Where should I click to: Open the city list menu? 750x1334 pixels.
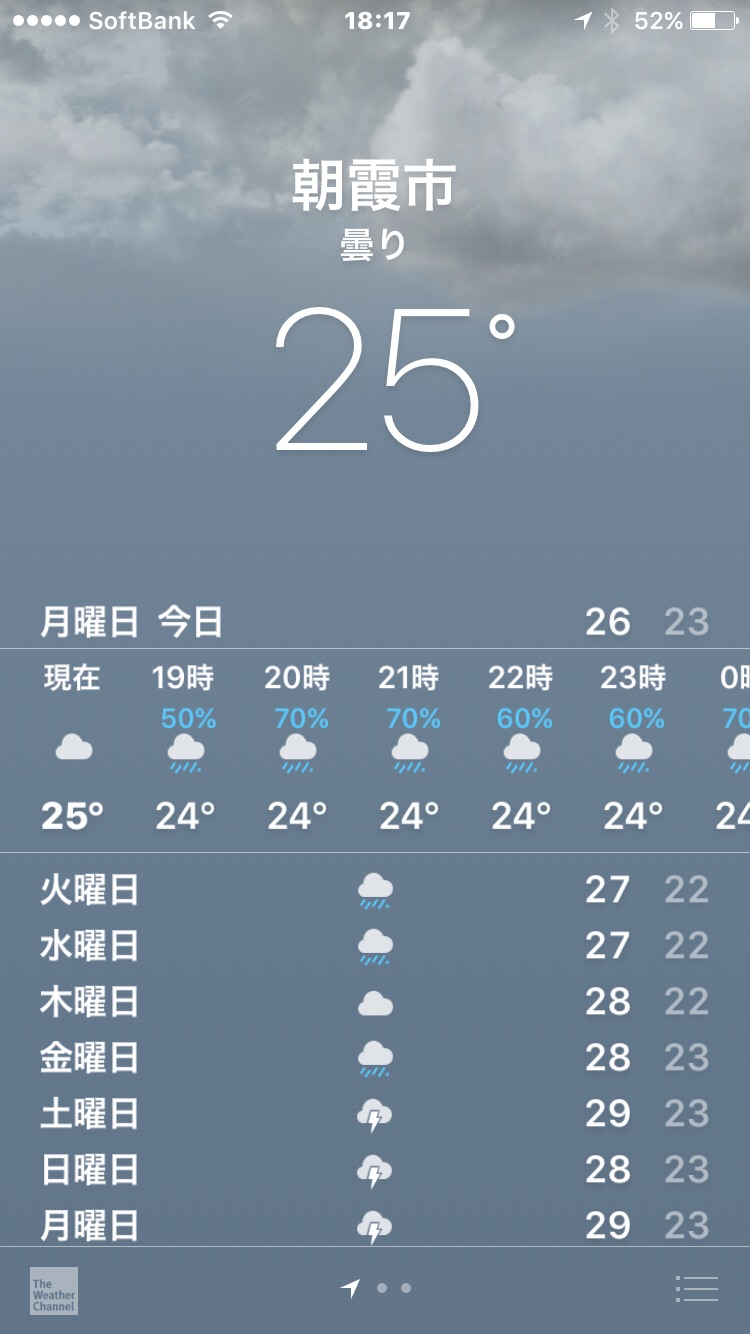point(697,1289)
